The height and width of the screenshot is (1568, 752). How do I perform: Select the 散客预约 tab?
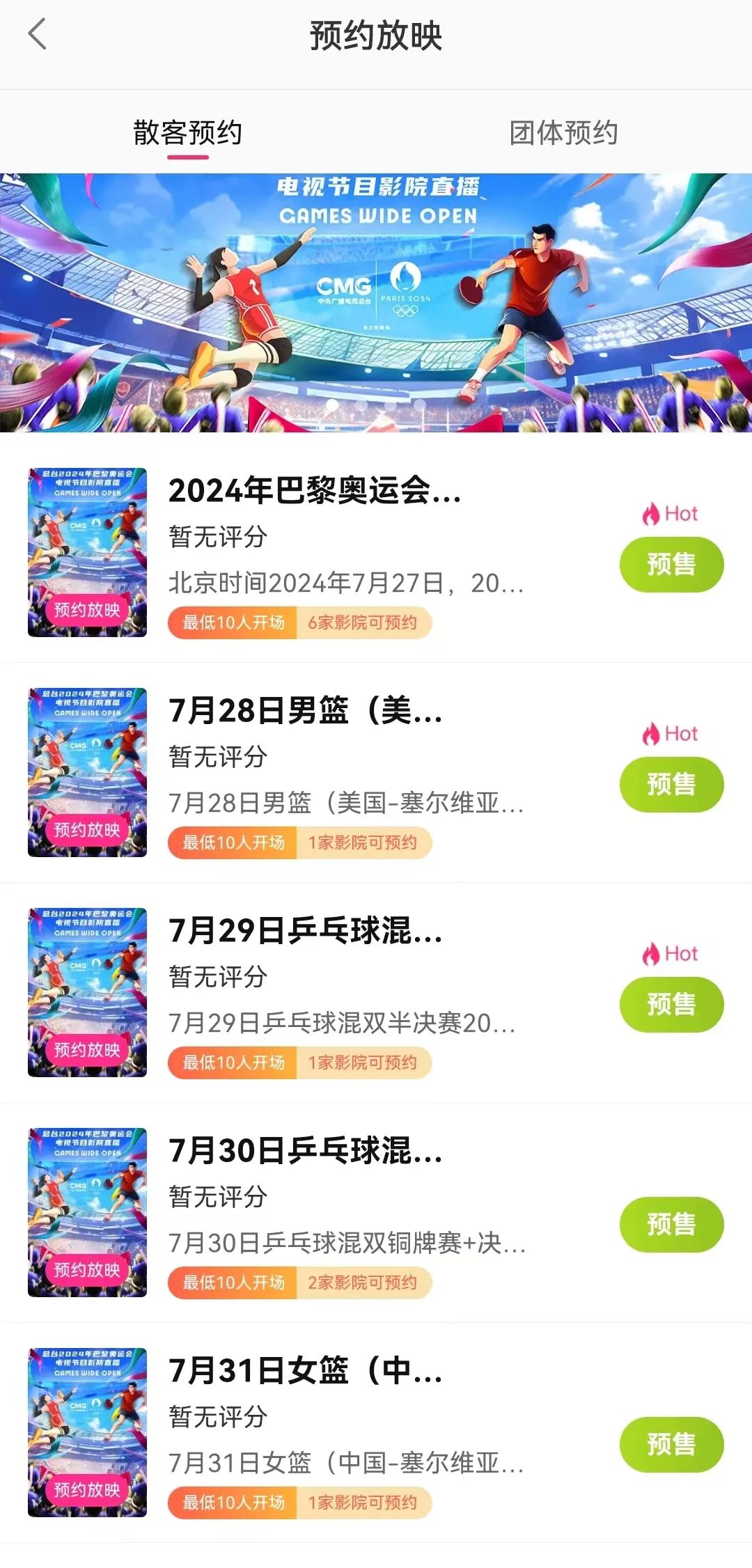point(187,132)
